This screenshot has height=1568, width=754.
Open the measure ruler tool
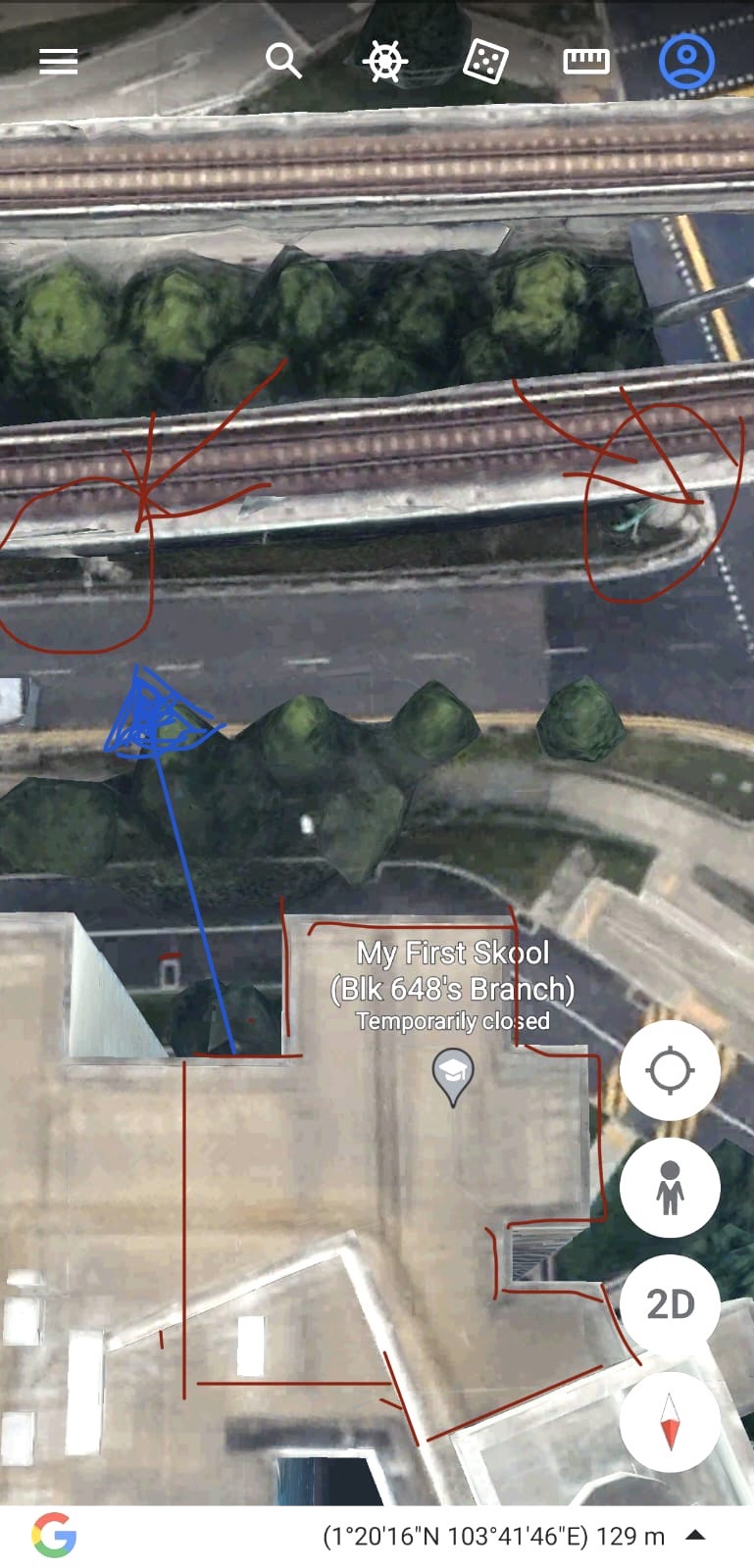(586, 62)
